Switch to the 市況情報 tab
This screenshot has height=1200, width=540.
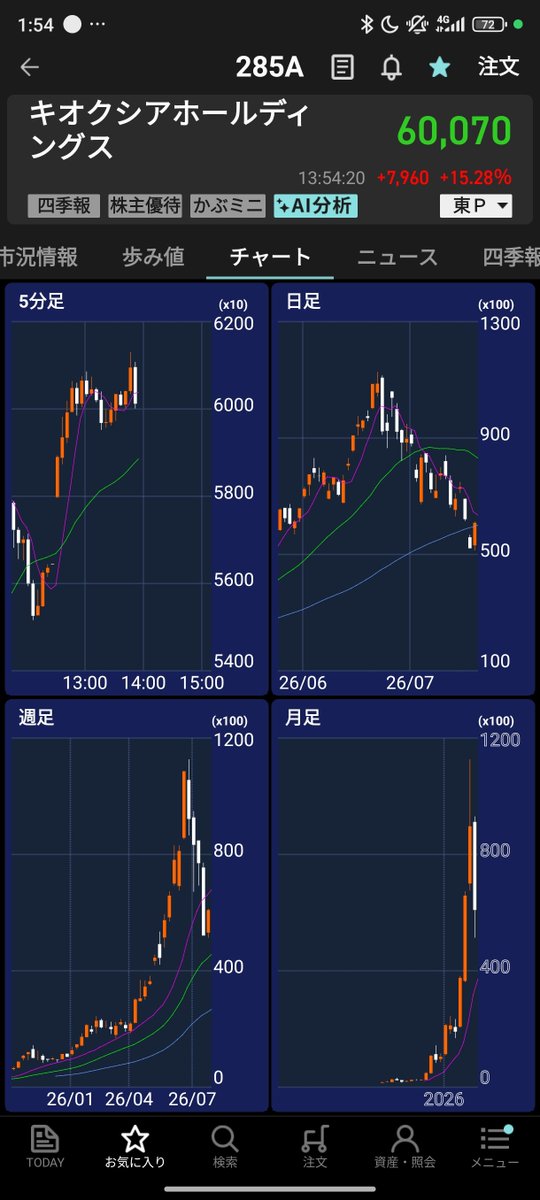(x=38, y=257)
